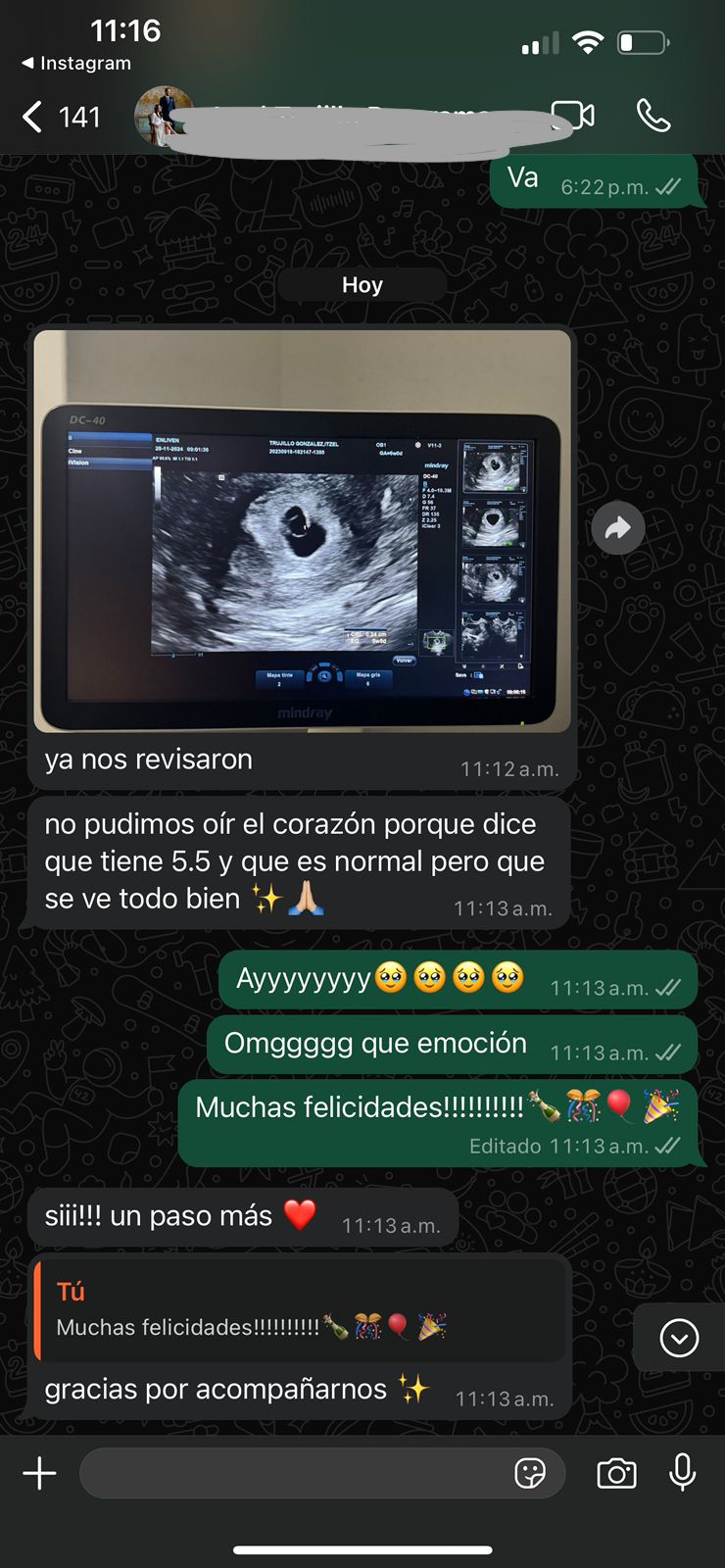Open the camera
The height and width of the screenshot is (1568, 725).
(x=616, y=1473)
